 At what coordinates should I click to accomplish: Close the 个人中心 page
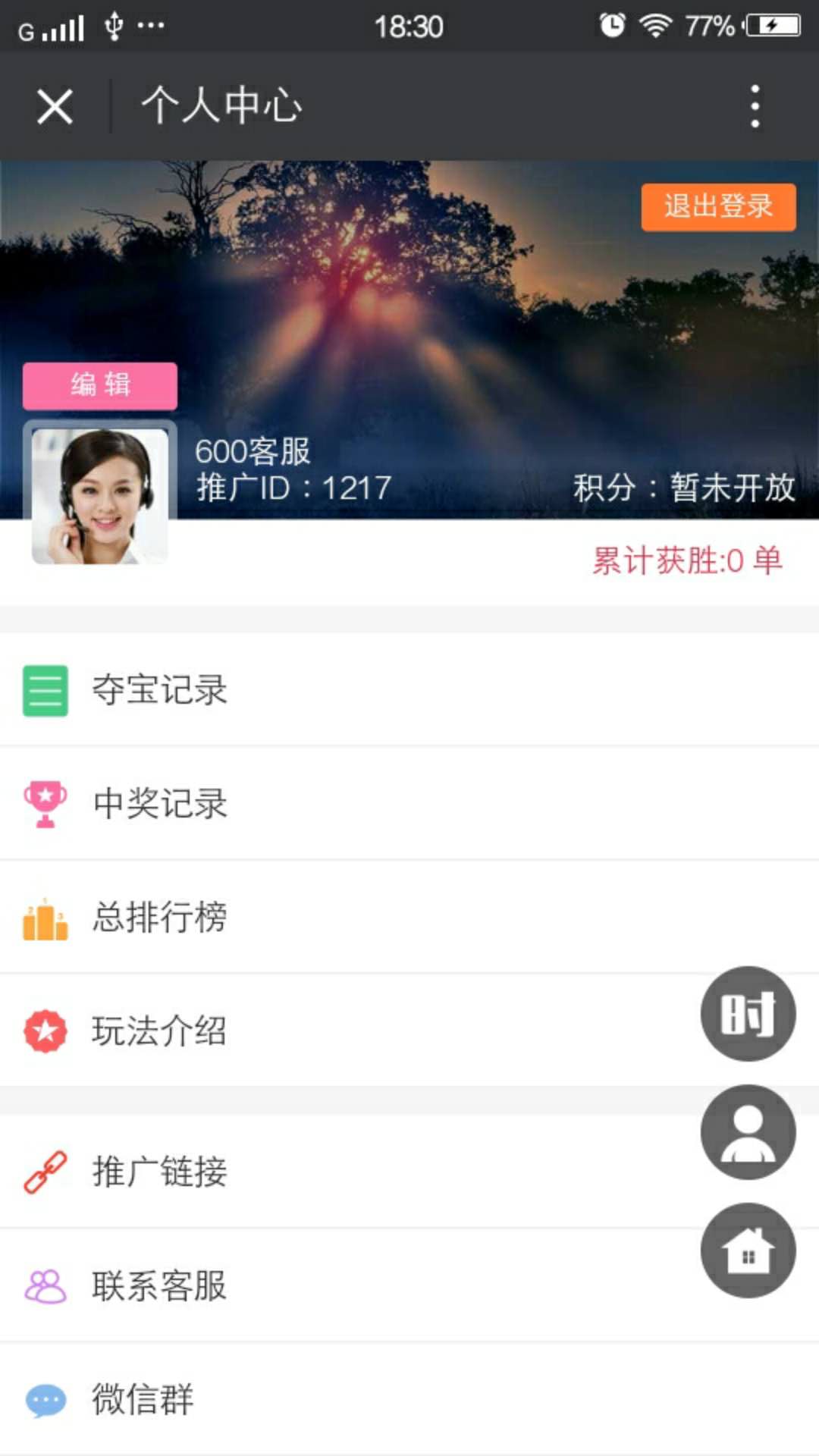55,105
